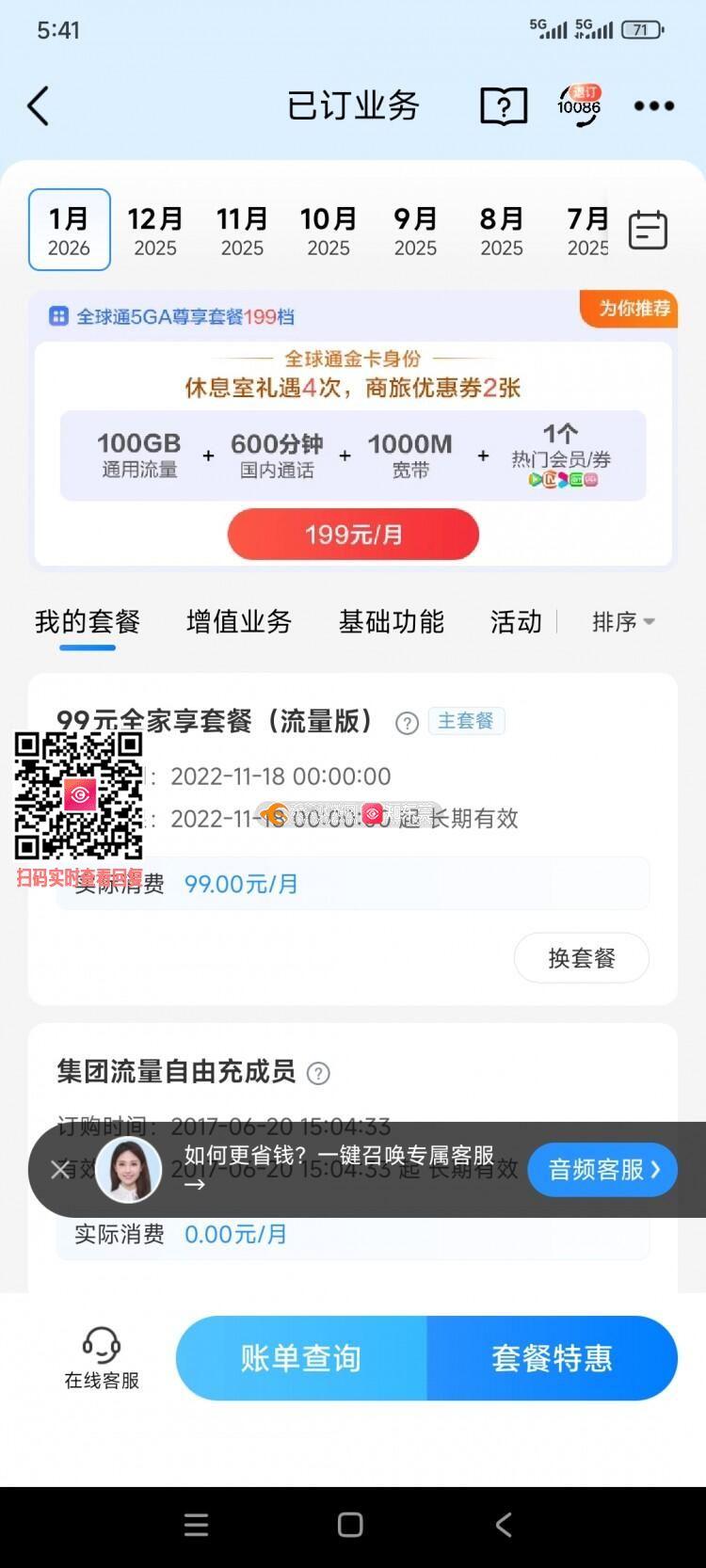The height and width of the screenshot is (1568, 706).
Task: View 9月 2025 subscriptions
Action: pyautogui.click(x=415, y=231)
